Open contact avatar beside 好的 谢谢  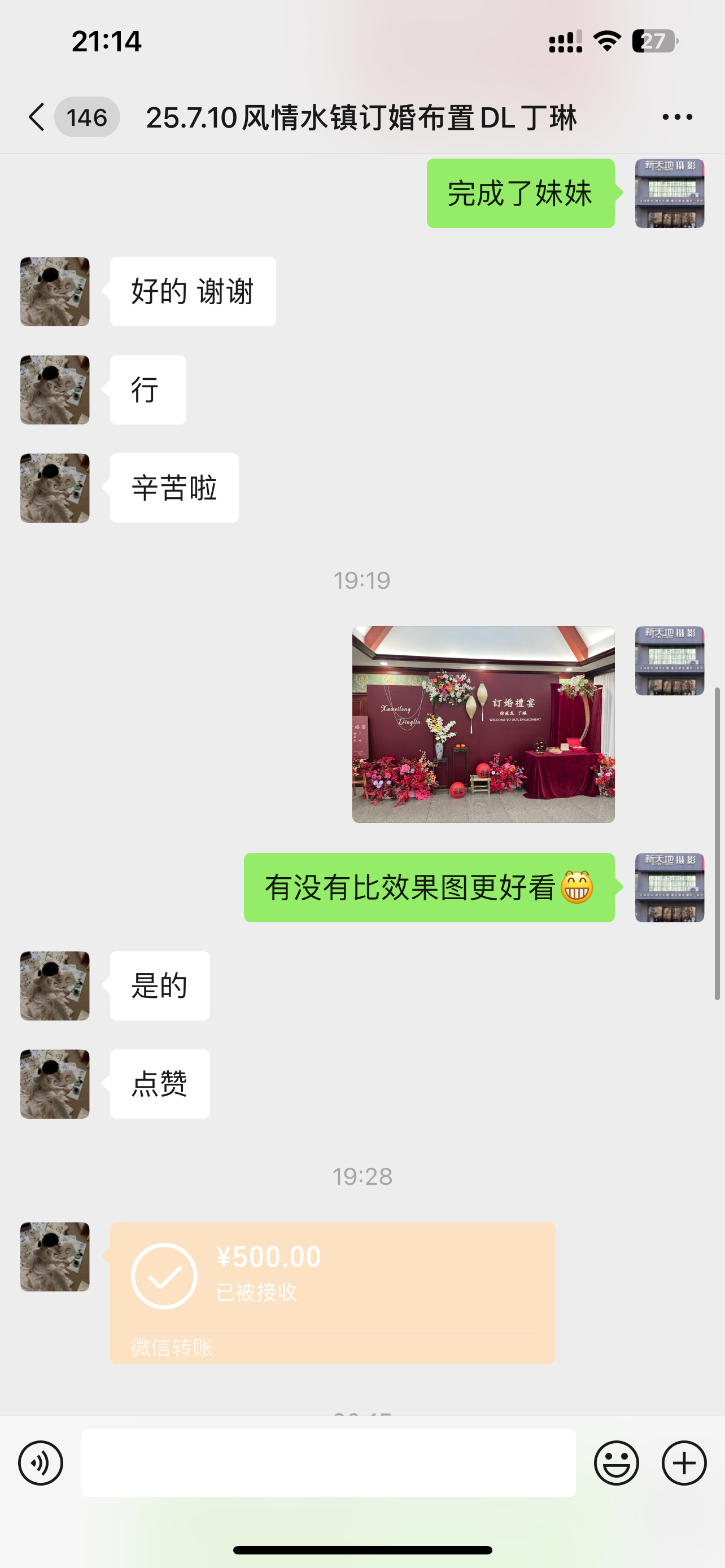pos(55,292)
